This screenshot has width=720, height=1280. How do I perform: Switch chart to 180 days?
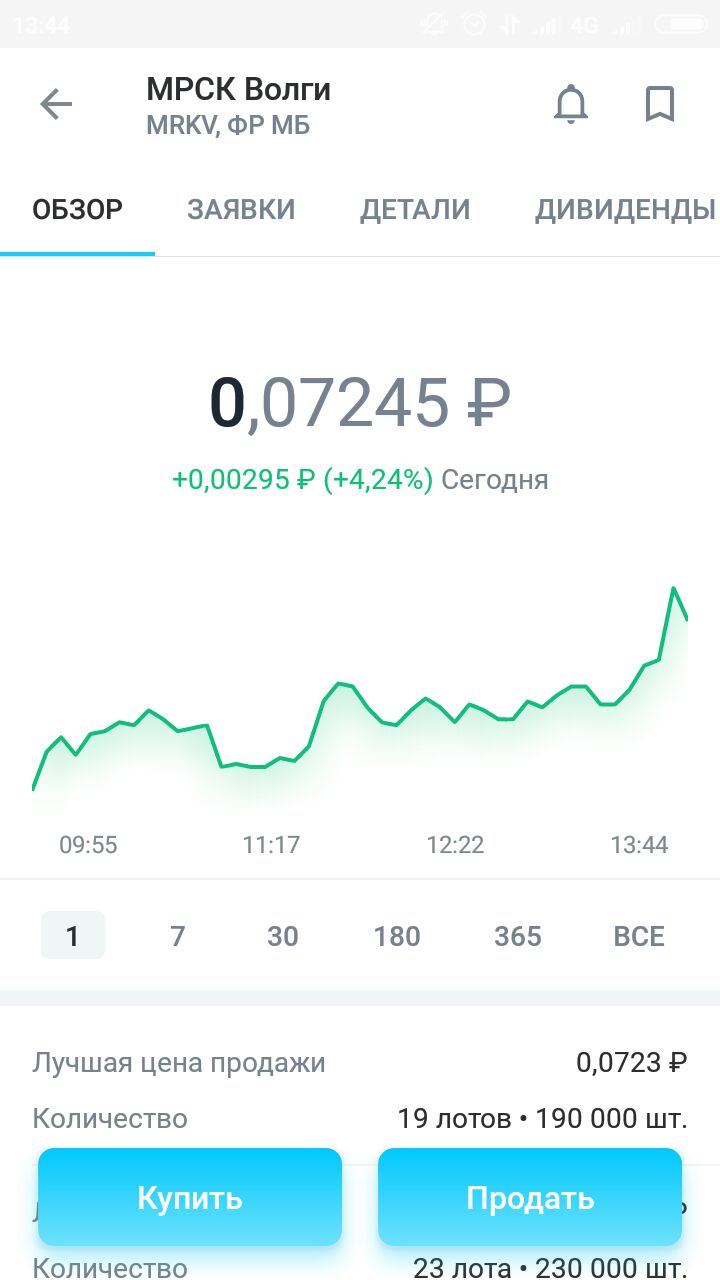(397, 936)
